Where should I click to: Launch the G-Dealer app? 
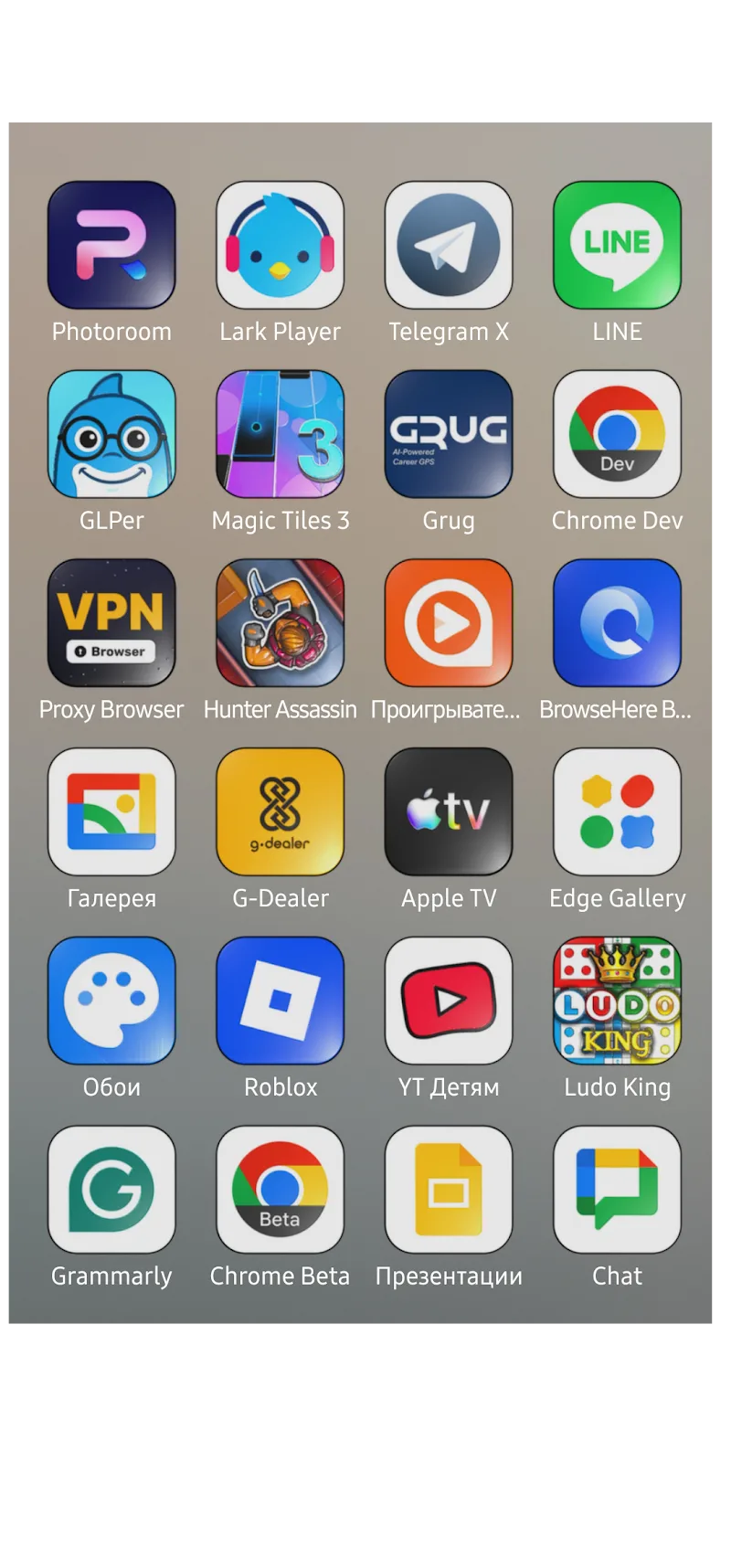click(x=280, y=811)
